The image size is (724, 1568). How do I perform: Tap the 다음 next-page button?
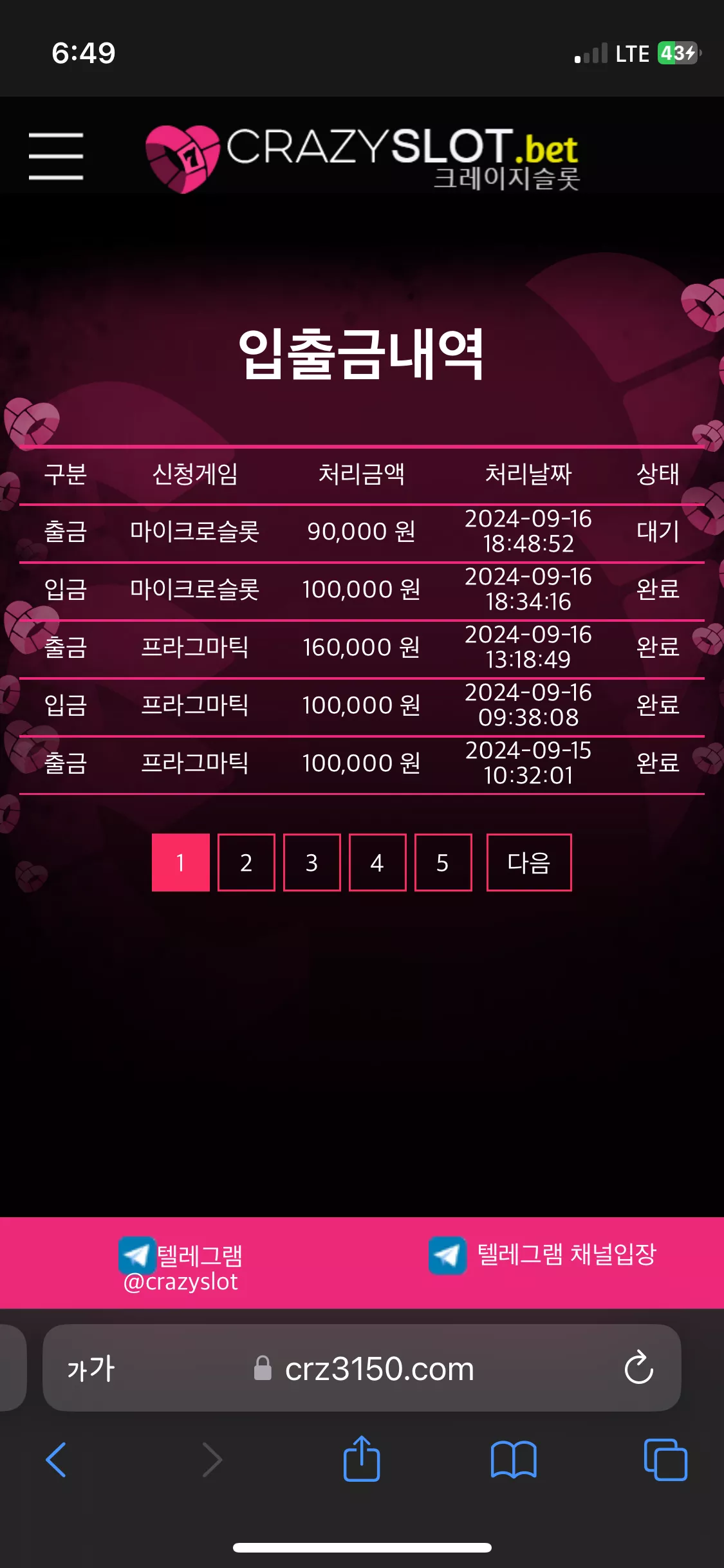(529, 863)
